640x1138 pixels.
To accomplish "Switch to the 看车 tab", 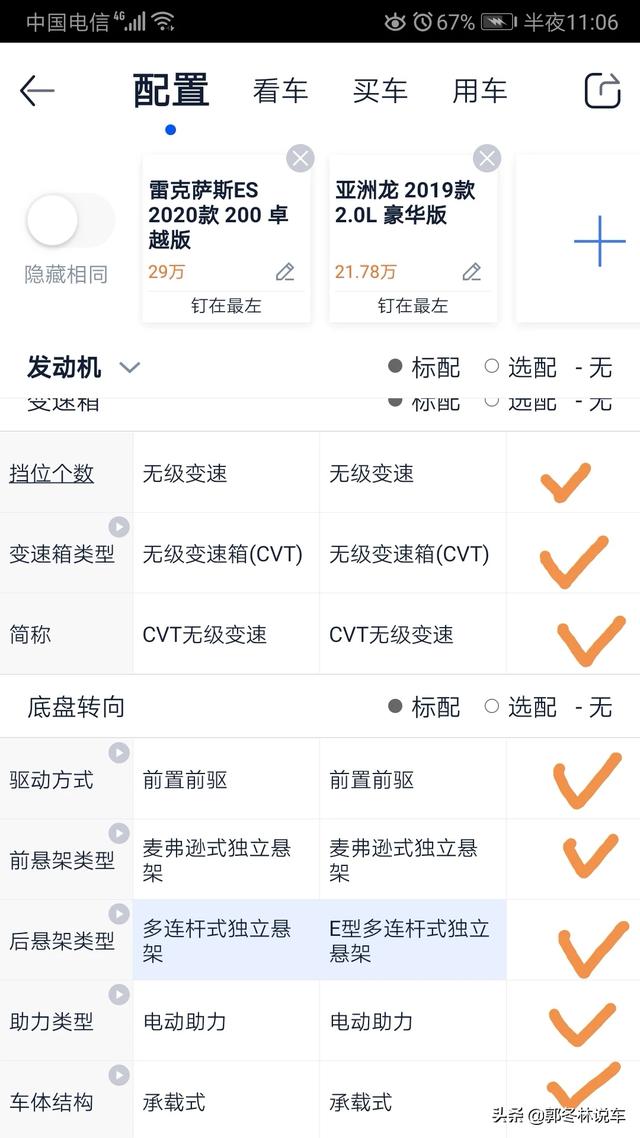I will click(x=280, y=91).
